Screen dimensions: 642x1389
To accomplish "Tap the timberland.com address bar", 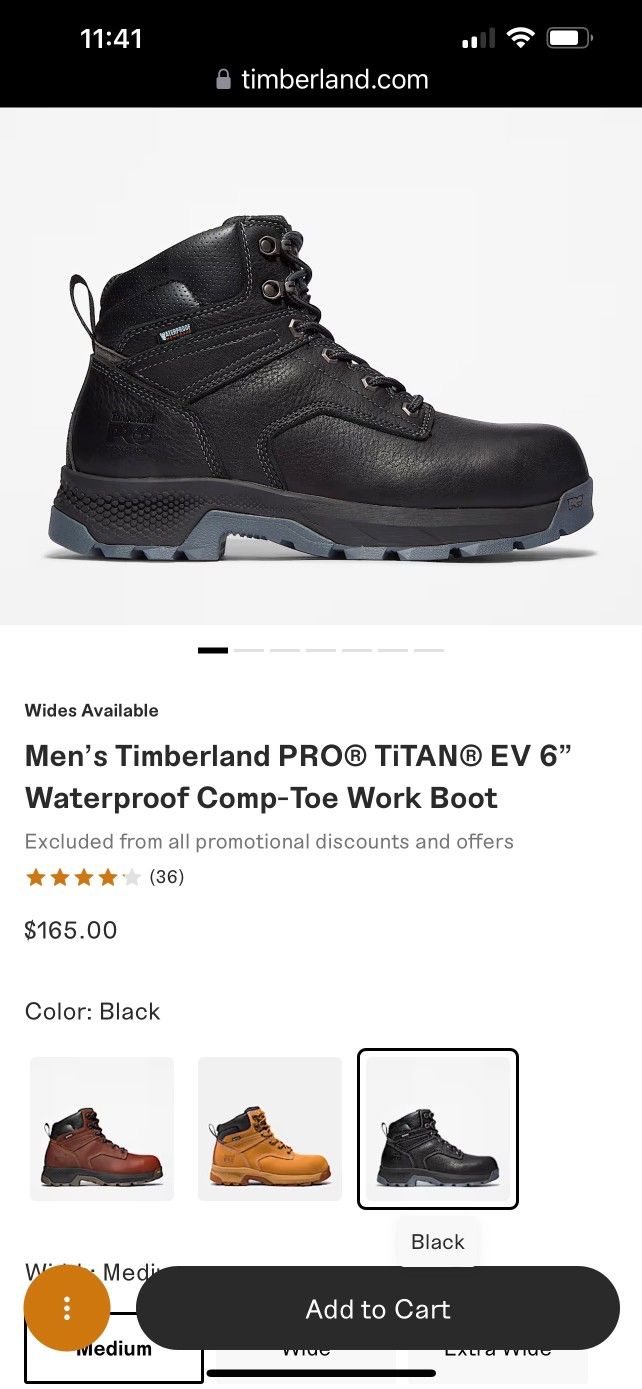I will pos(321,80).
